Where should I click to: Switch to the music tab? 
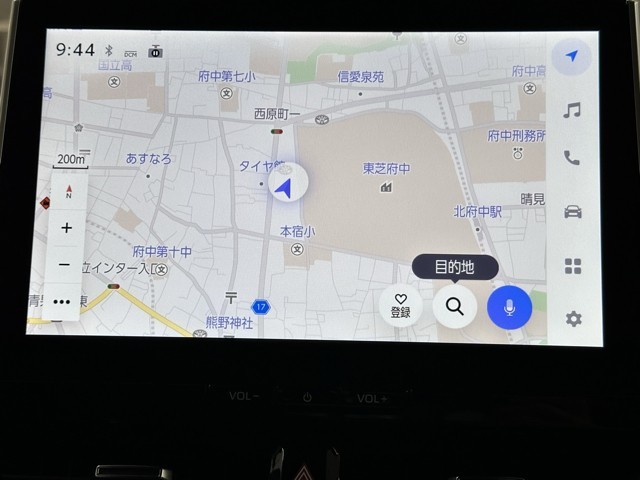[571, 110]
